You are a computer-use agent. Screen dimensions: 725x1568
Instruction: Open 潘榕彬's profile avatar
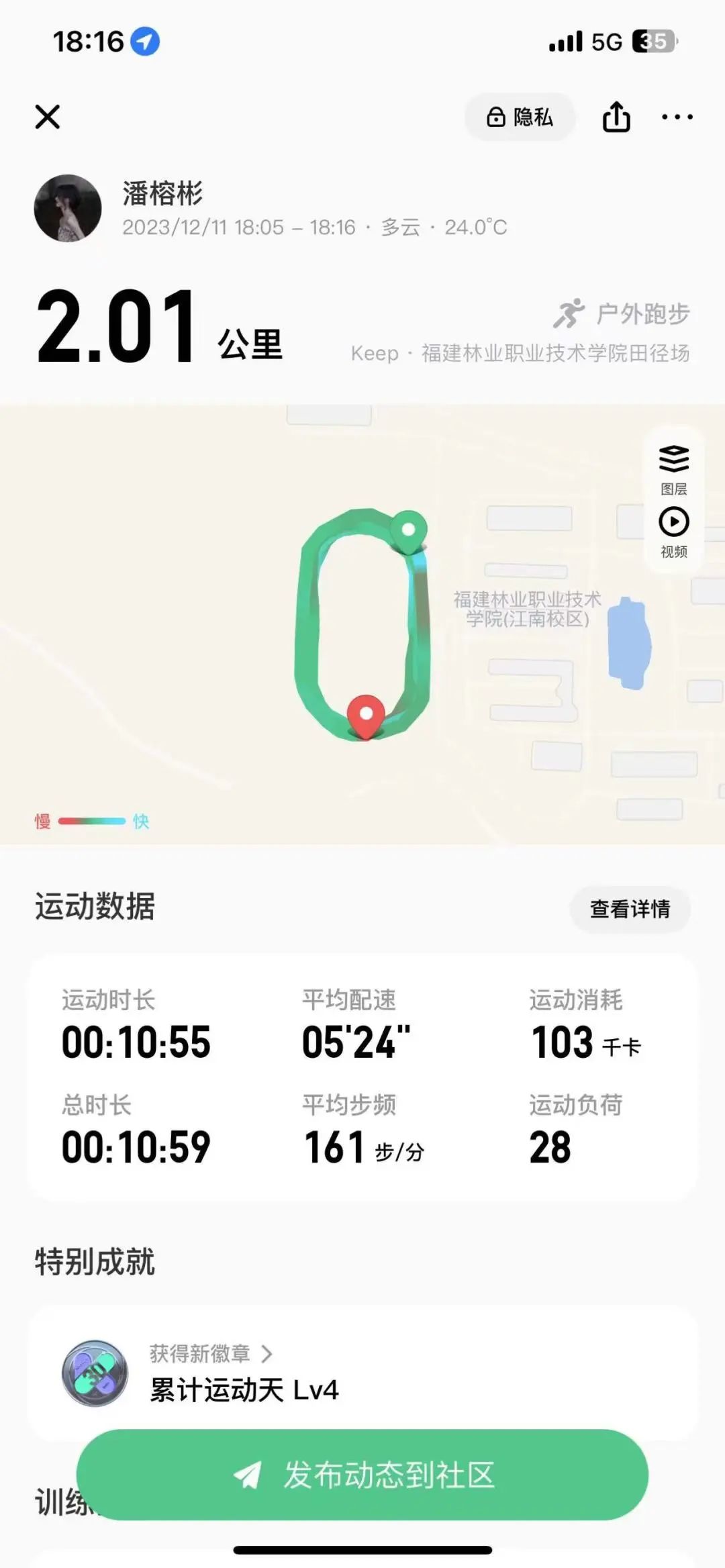[68, 208]
